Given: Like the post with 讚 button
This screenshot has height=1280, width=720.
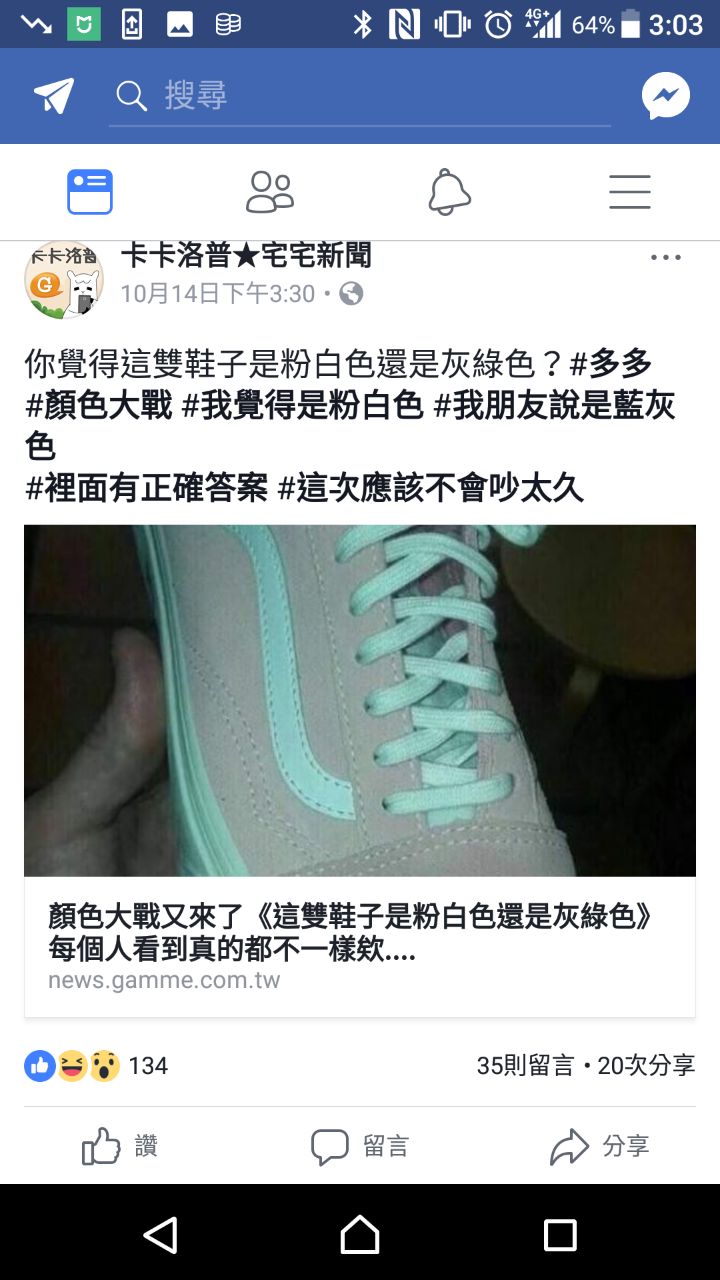Looking at the screenshot, I should tap(120, 1146).
